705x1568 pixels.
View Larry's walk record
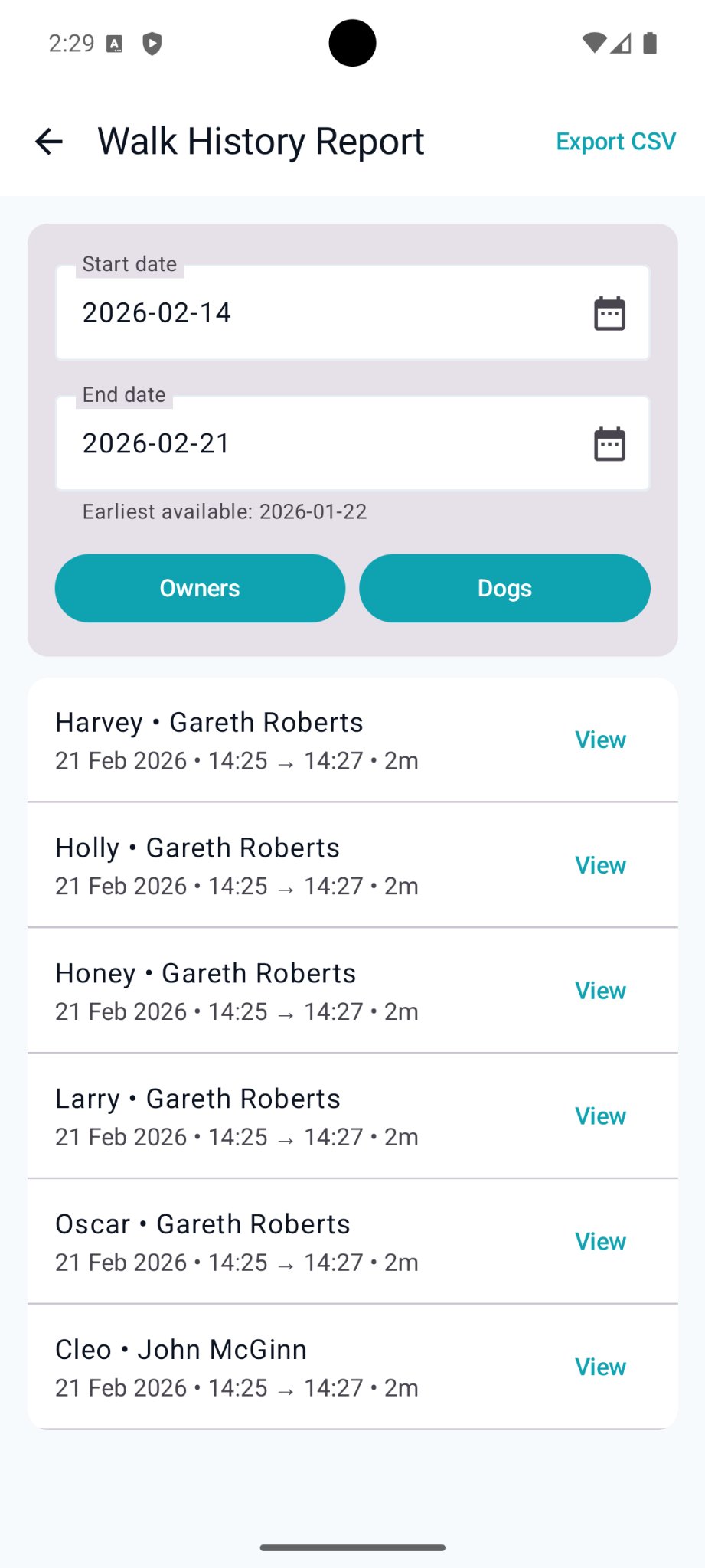coord(600,1116)
